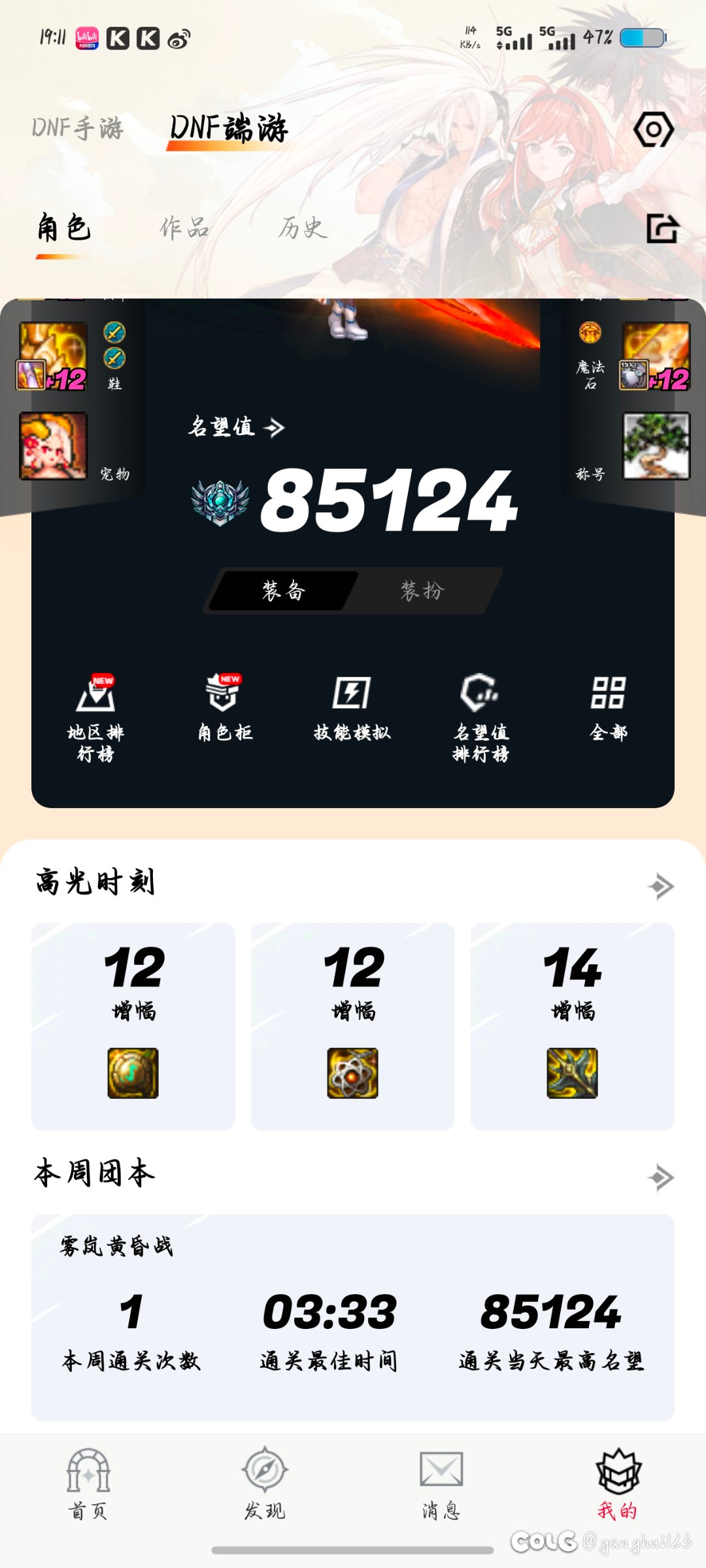Open the settings hexagon icon
706x1568 pixels.
(653, 129)
